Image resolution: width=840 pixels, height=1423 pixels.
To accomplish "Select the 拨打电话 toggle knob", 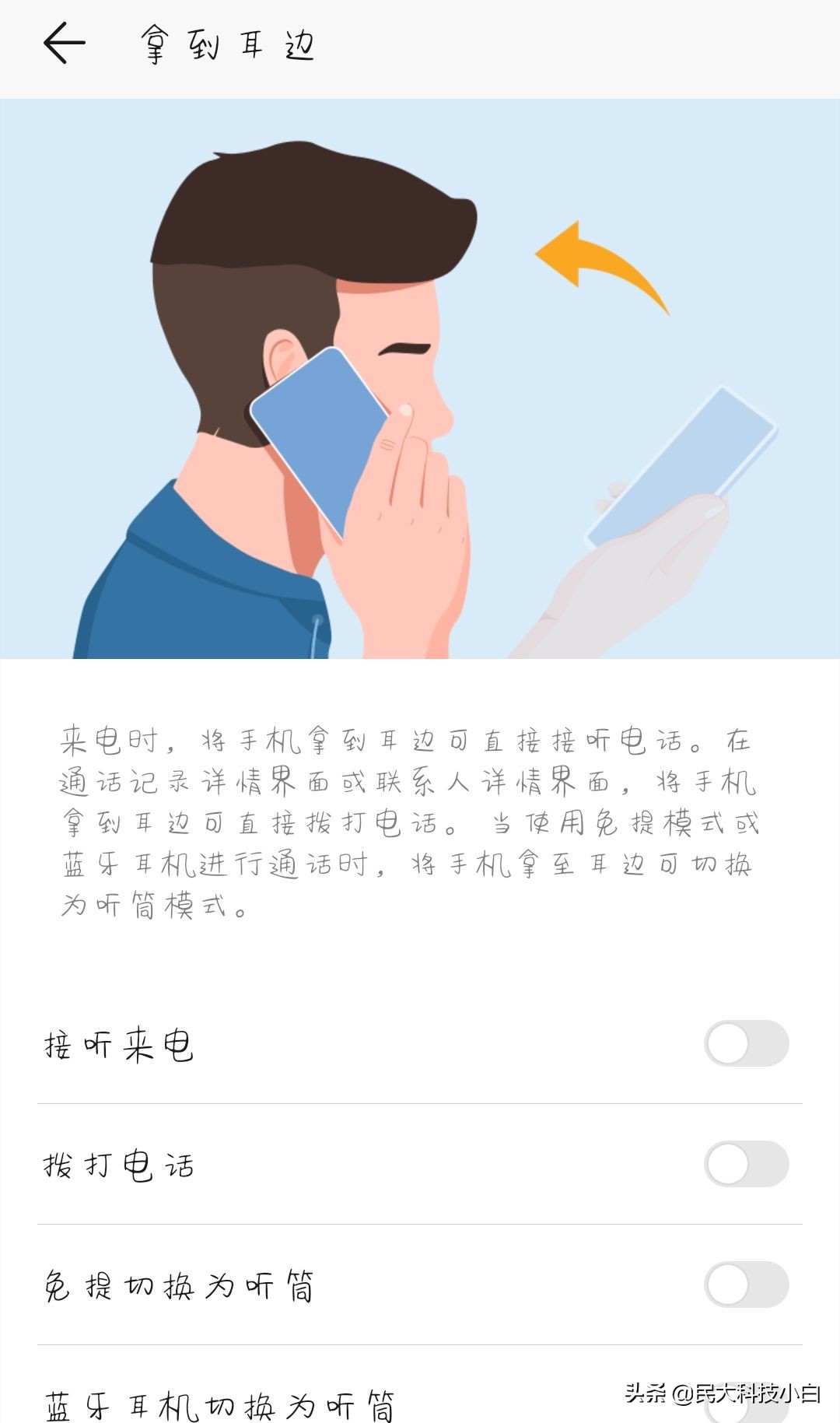I will click(730, 1165).
